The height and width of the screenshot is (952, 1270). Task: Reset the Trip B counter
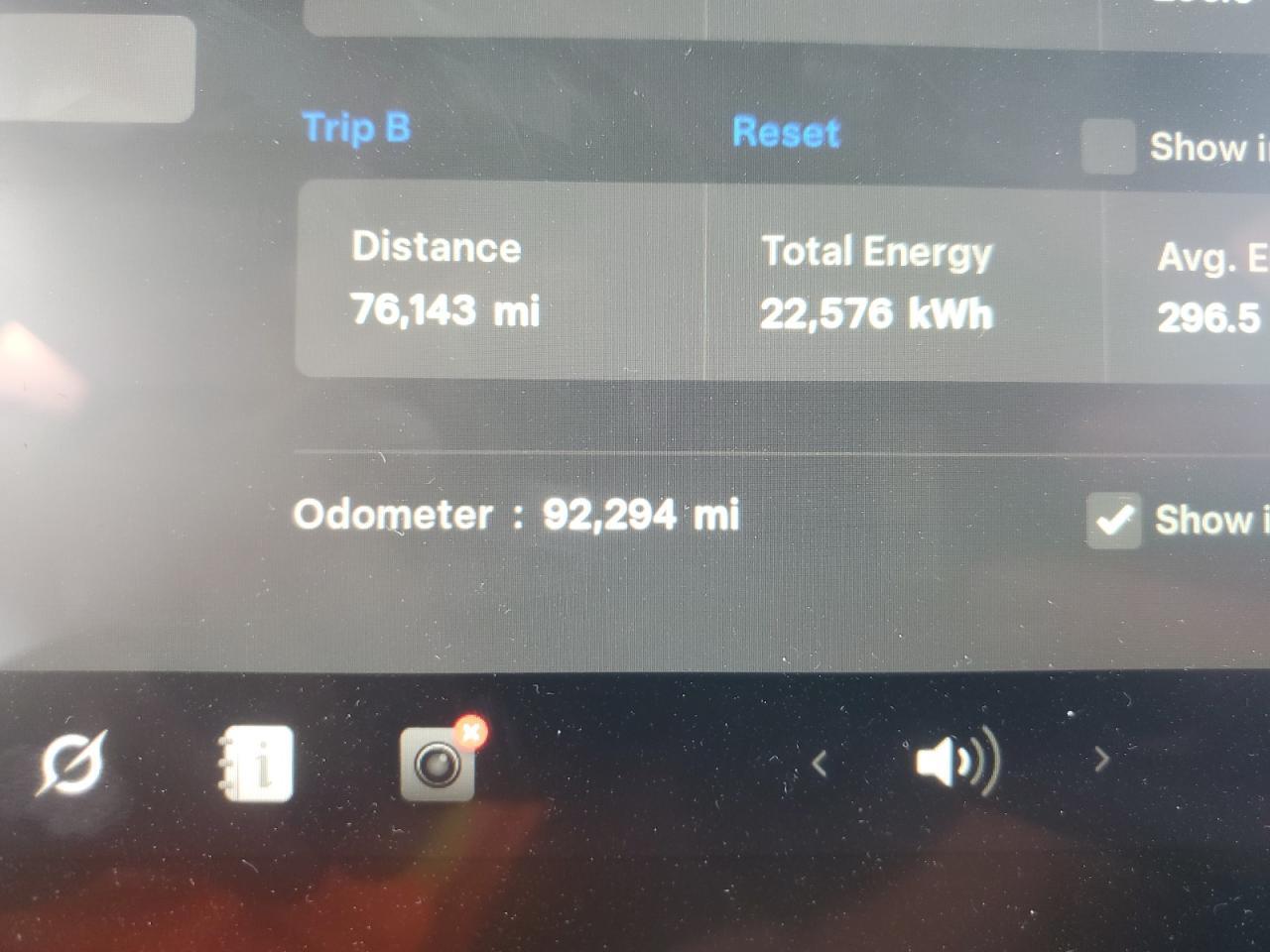pos(786,132)
